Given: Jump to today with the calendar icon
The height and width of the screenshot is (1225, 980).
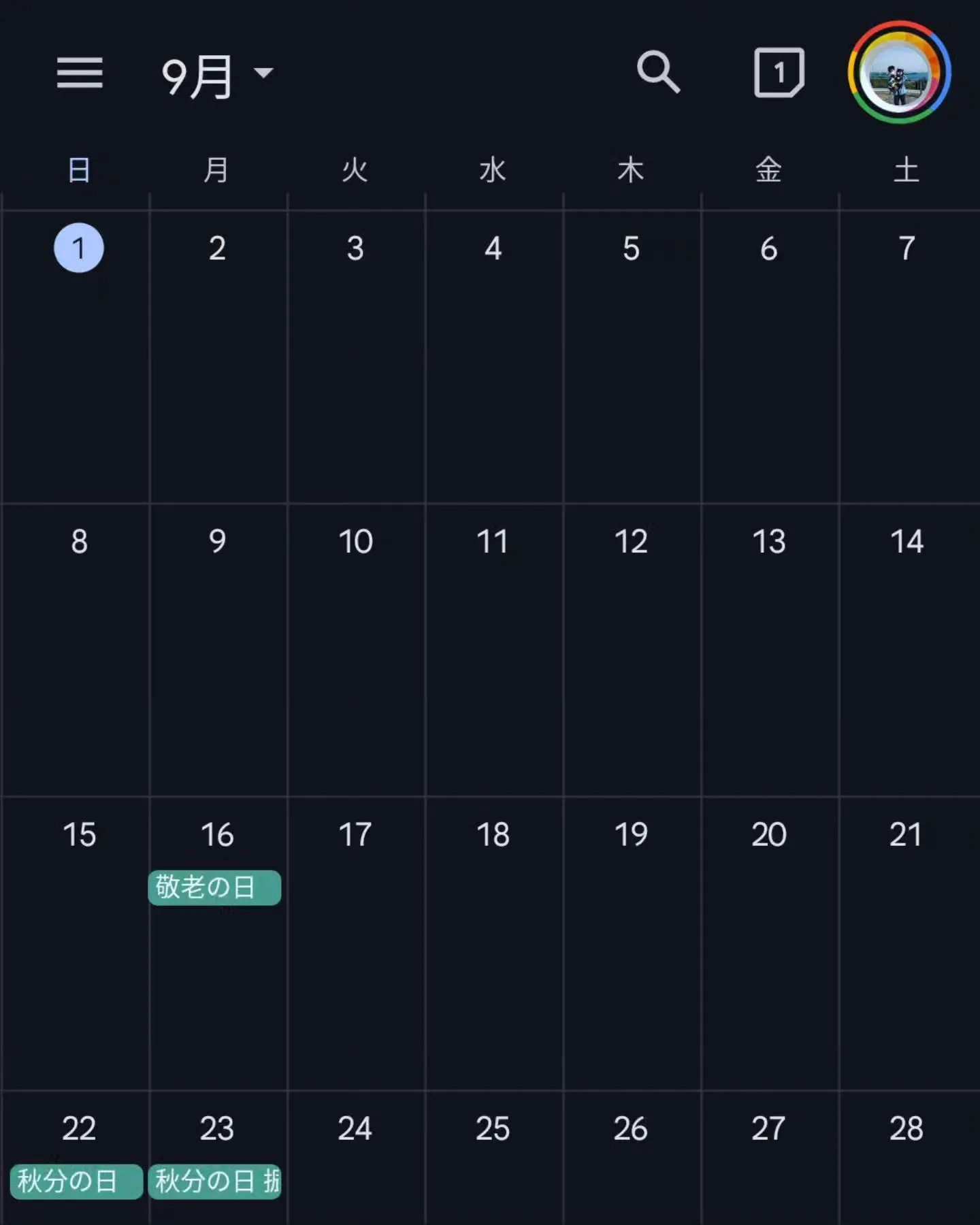Looking at the screenshot, I should click(x=779, y=72).
